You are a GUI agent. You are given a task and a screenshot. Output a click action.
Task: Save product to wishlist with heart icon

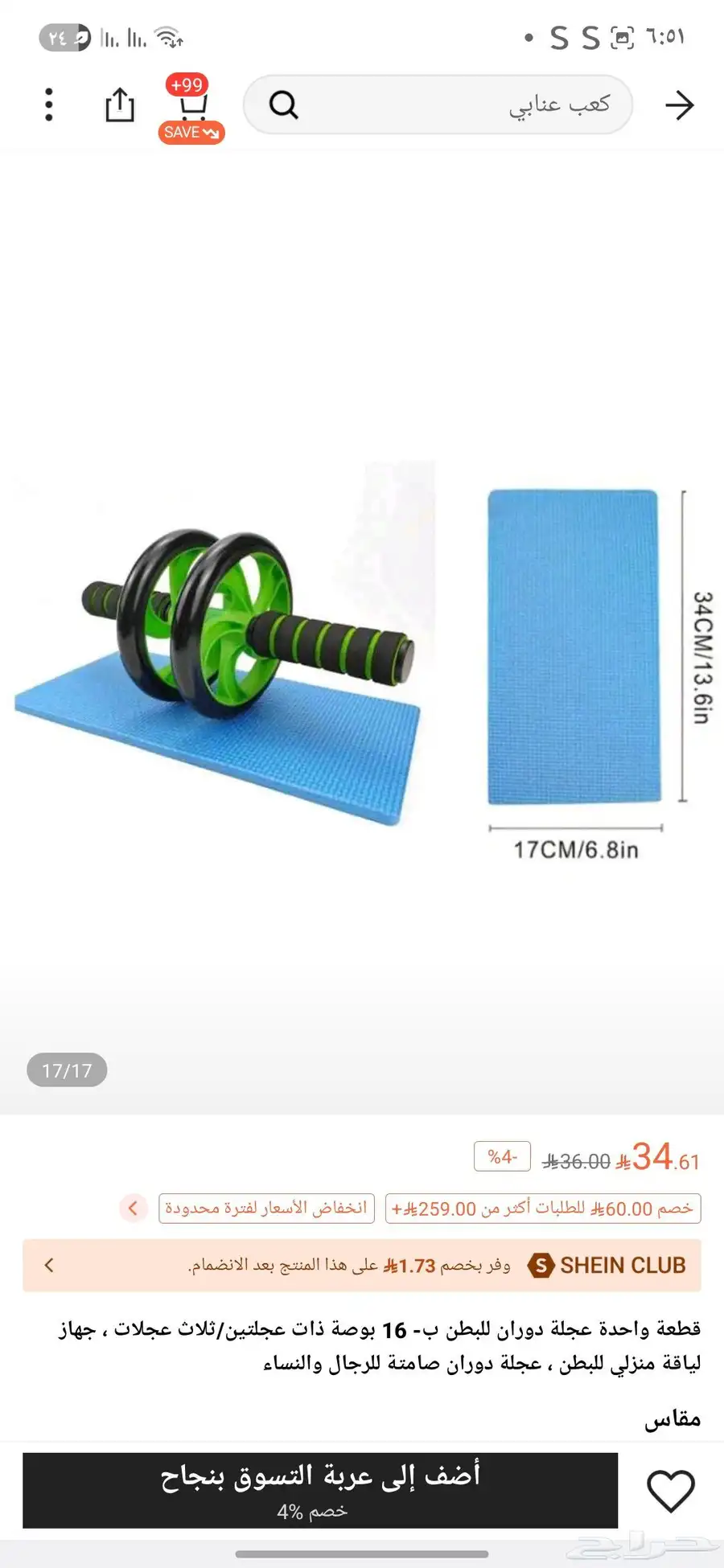pos(671,1490)
